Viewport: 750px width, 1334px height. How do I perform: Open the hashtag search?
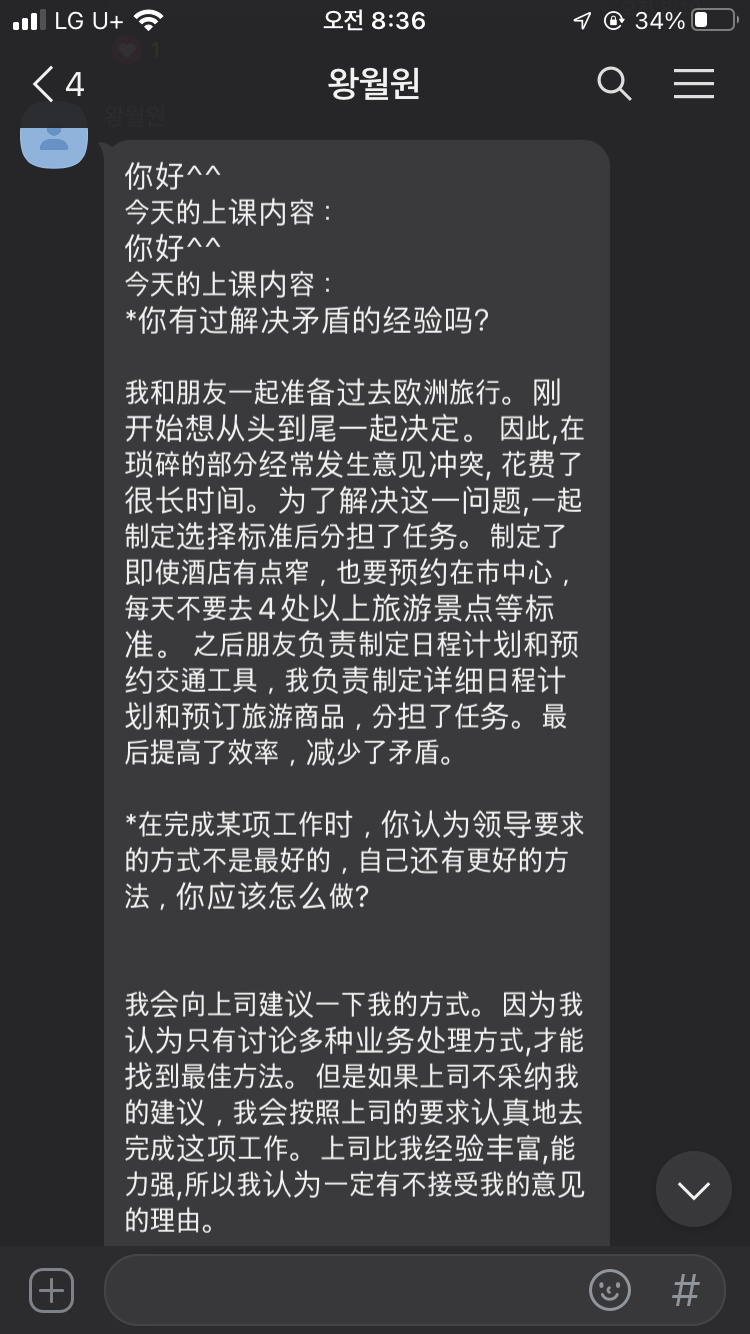[x=685, y=1290]
